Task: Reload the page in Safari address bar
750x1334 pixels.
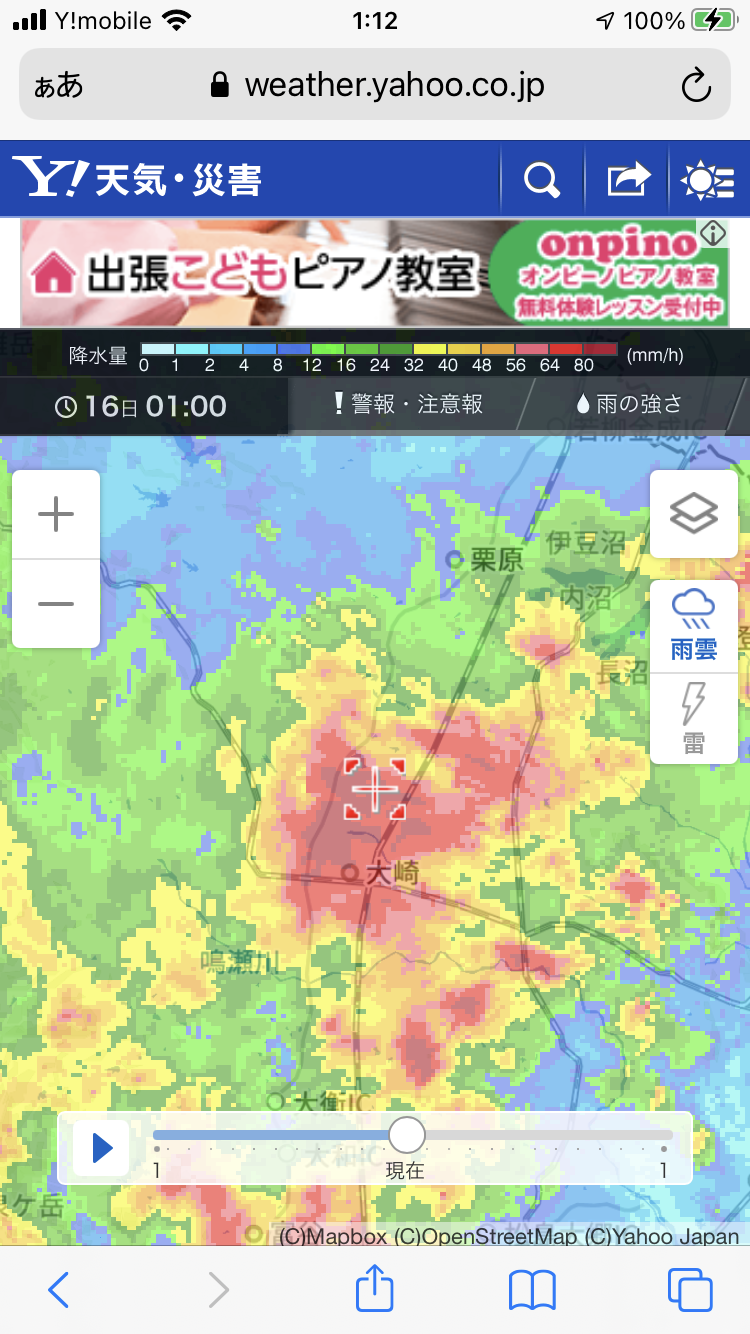Action: [696, 85]
